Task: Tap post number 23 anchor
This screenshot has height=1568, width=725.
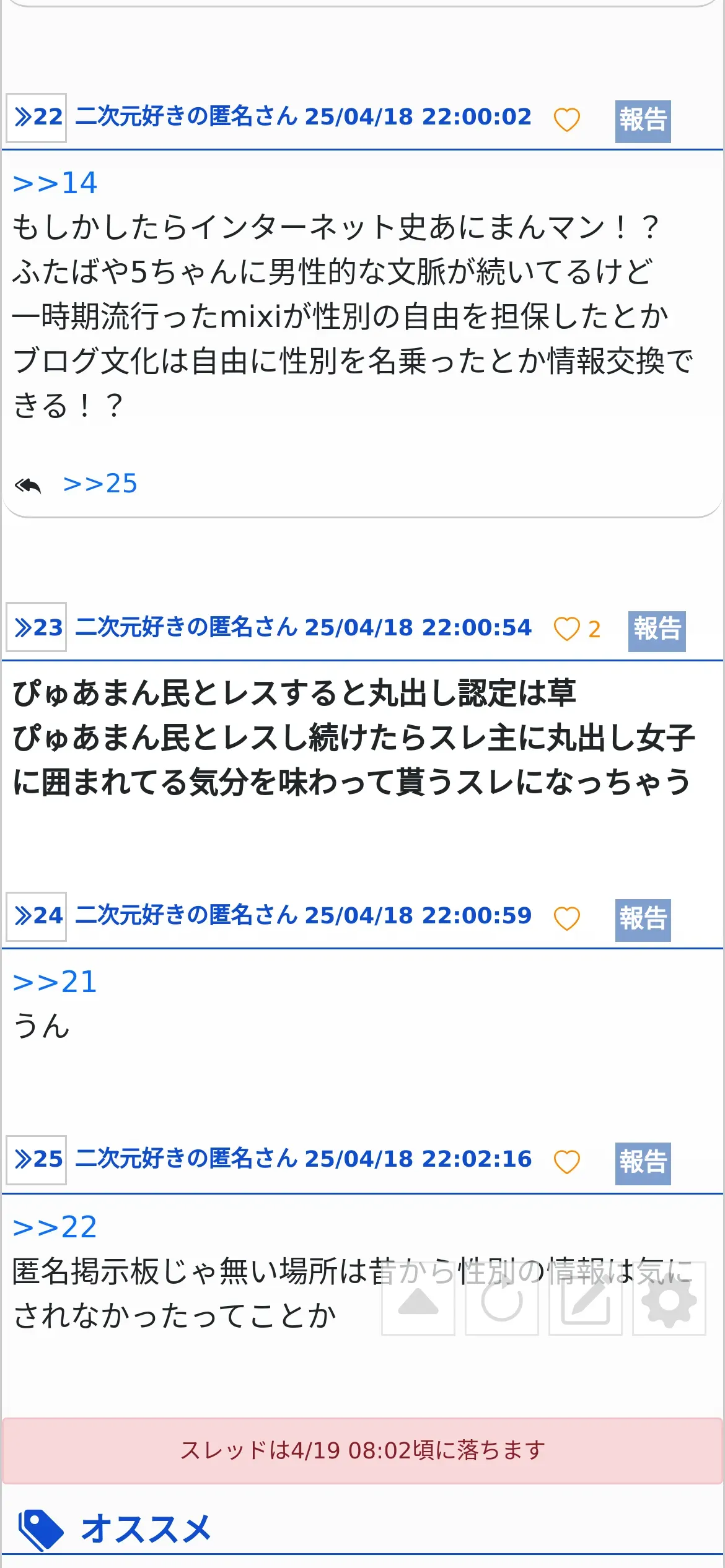Action: 37,627
